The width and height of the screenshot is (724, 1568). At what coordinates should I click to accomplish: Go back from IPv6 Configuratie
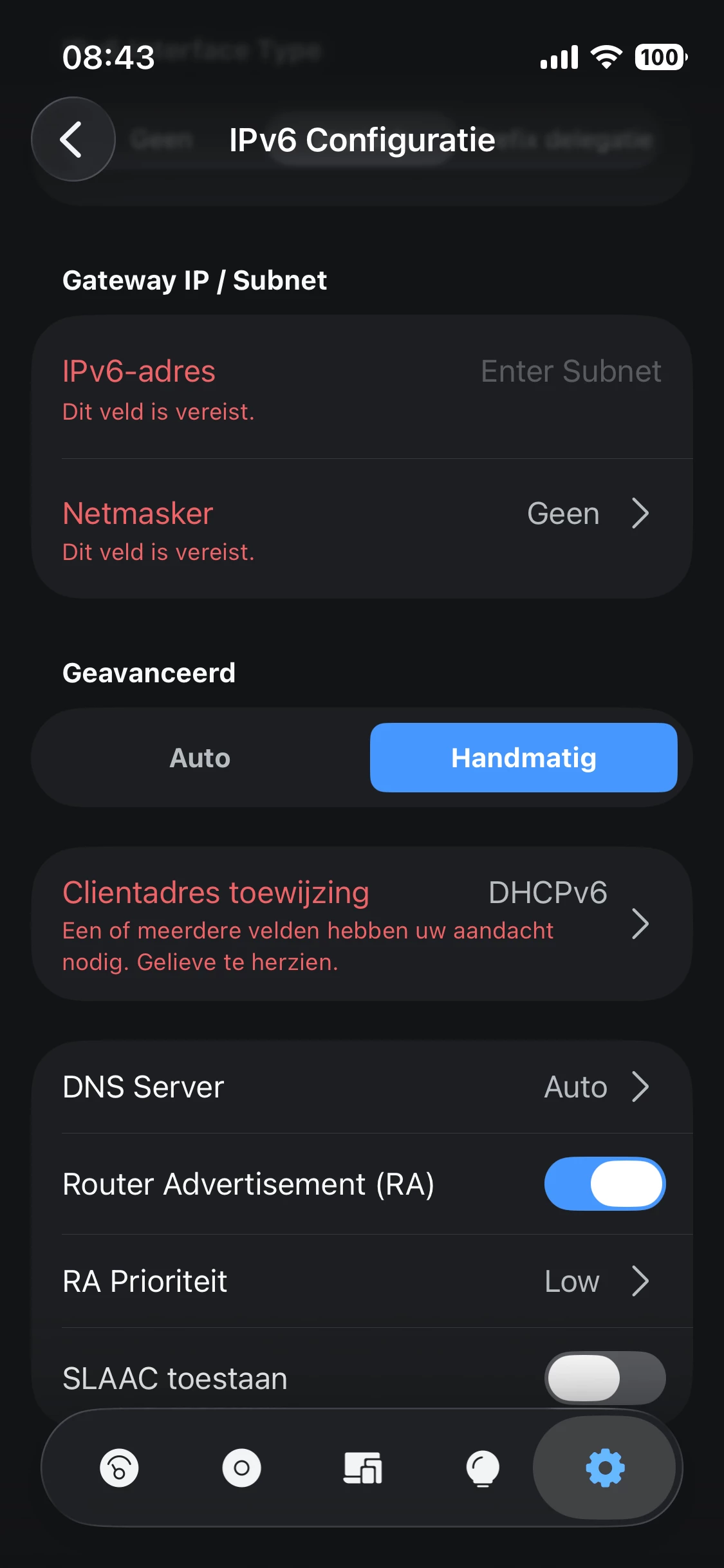[73, 139]
